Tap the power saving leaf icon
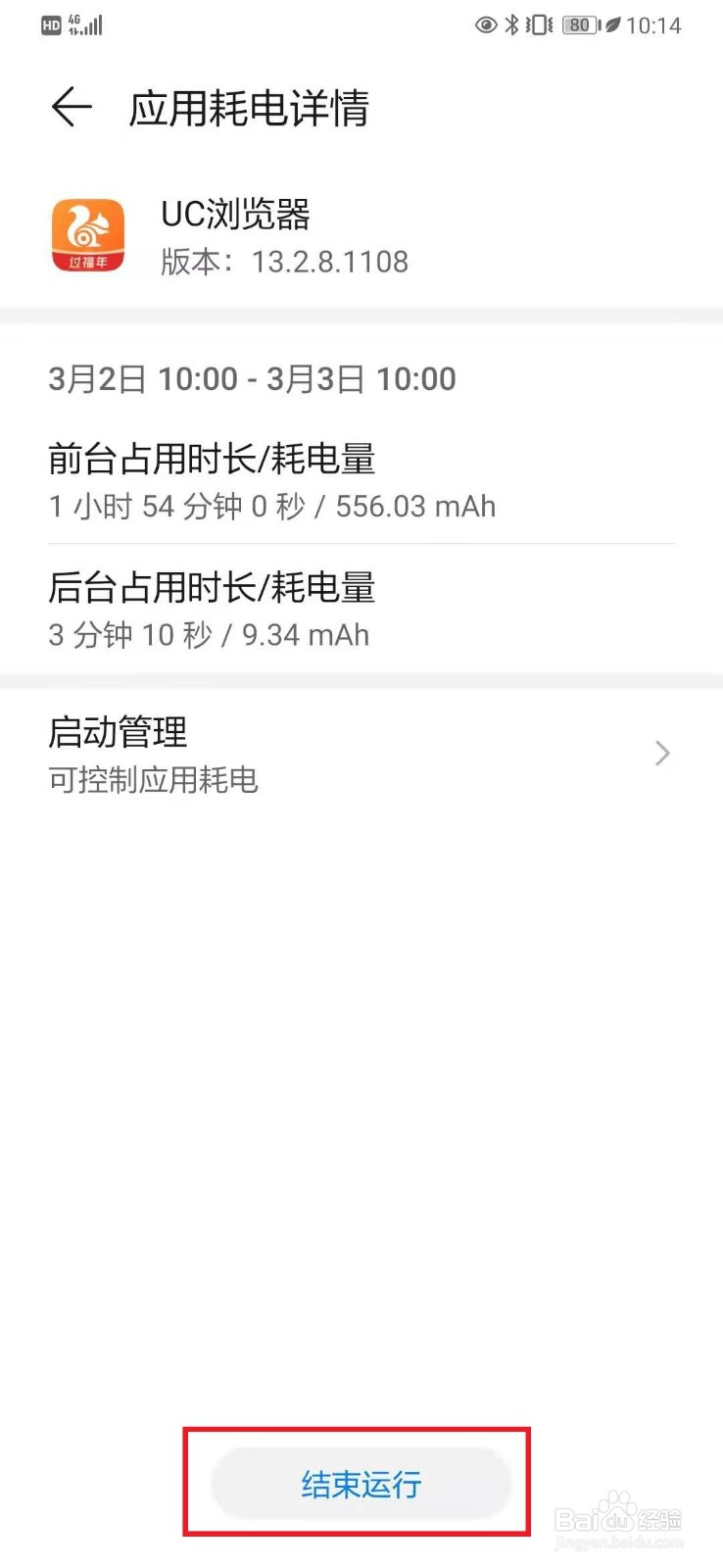Screen dimensions: 723x1568 coord(612,25)
